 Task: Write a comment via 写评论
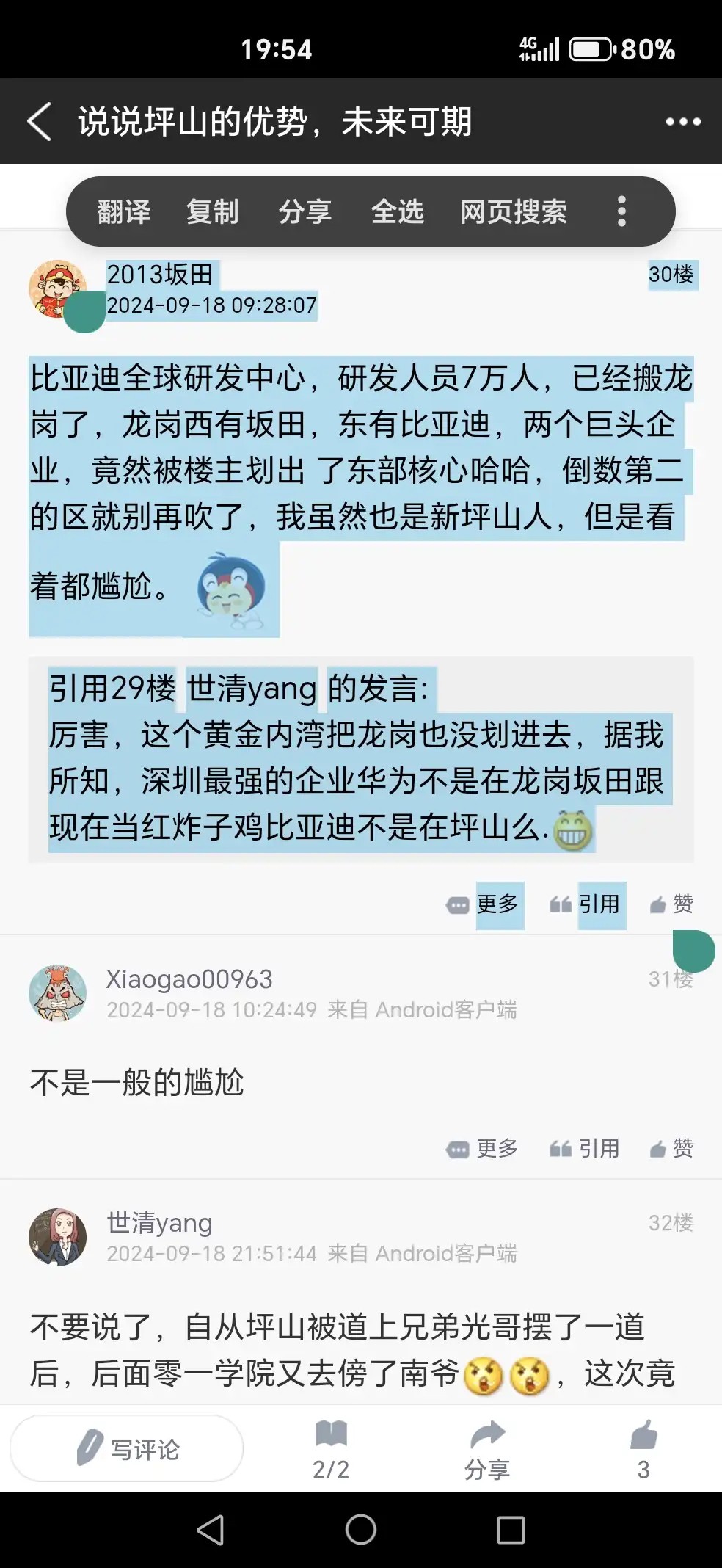tap(127, 1449)
